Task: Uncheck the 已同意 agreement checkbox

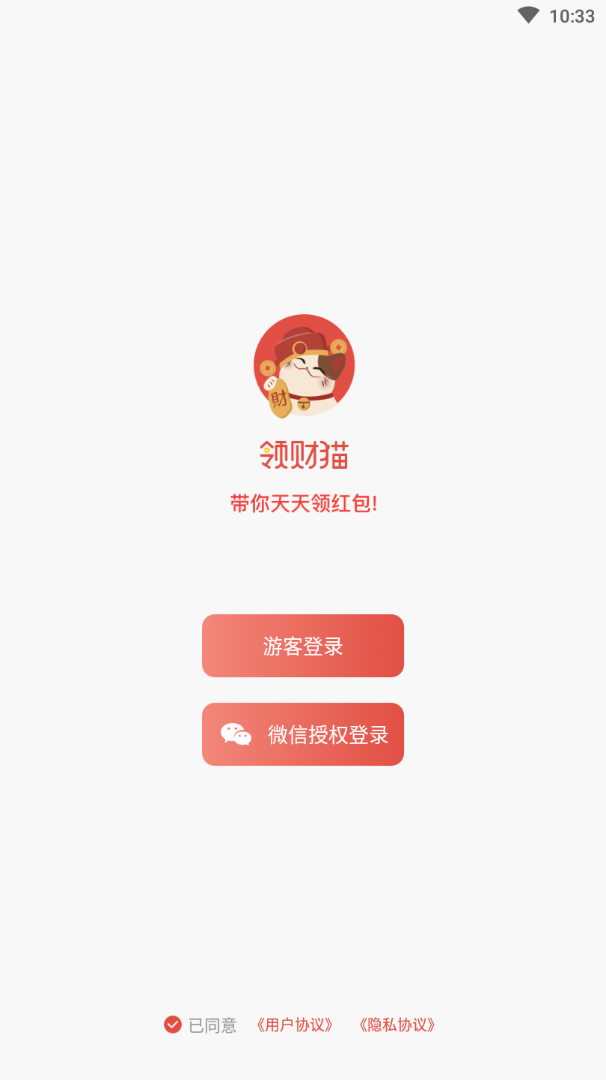Action: [173, 1024]
